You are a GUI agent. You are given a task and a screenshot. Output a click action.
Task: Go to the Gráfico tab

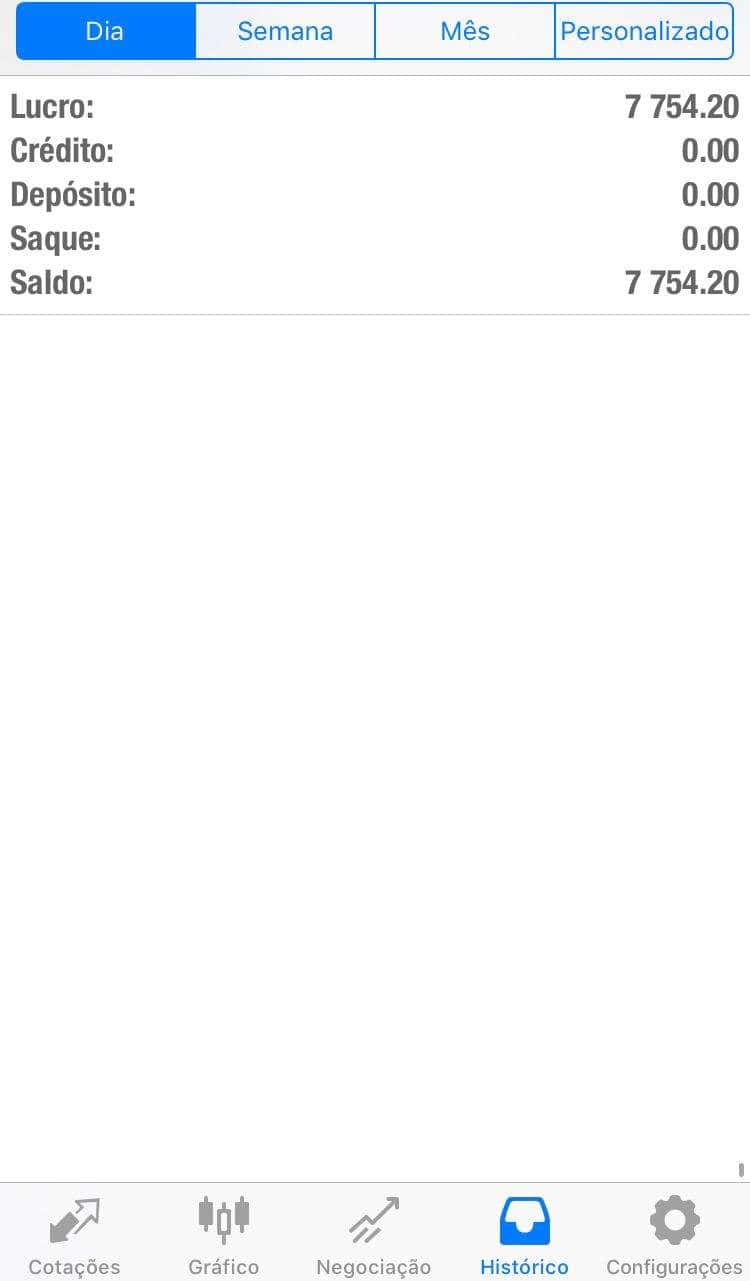pyautogui.click(x=224, y=1235)
